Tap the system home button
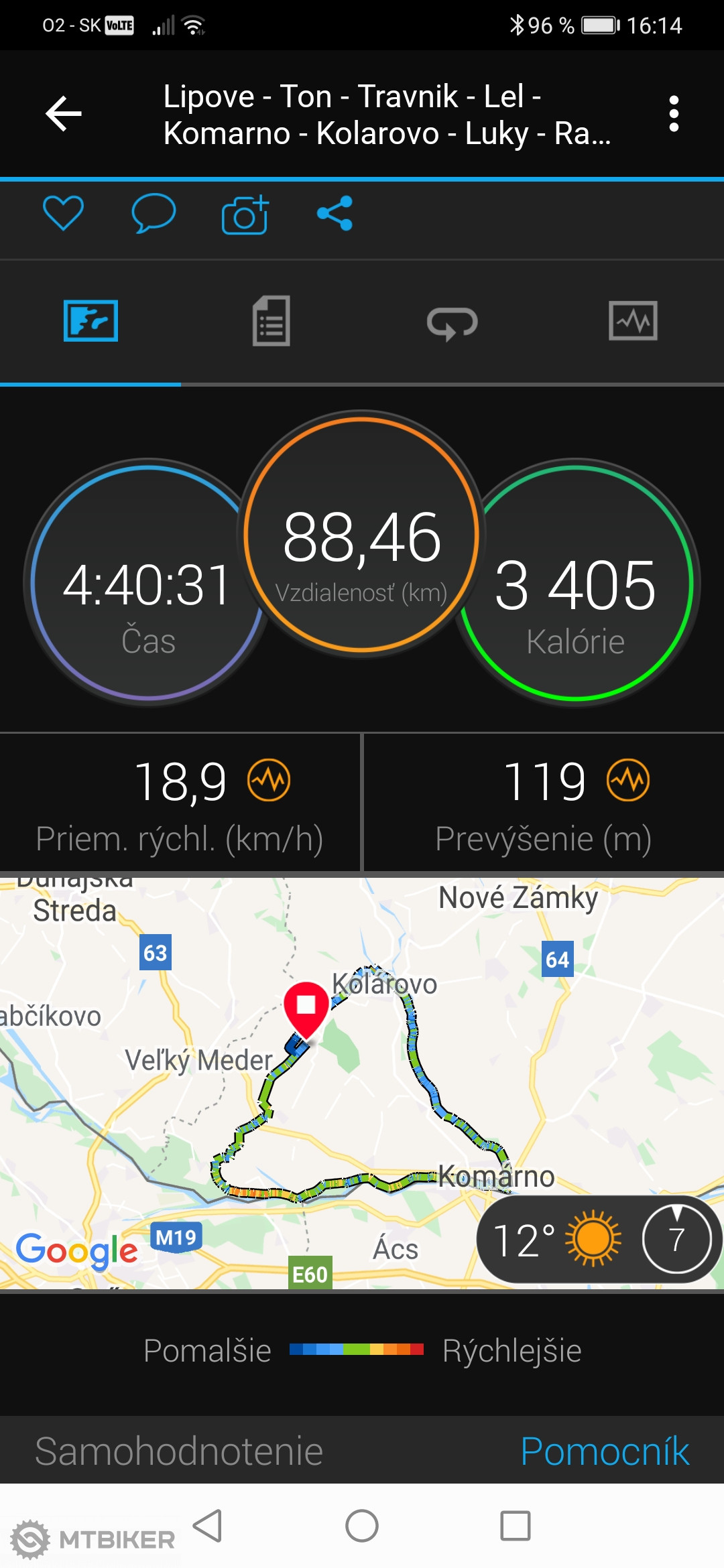This screenshot has width=724, height=1568. tap(362, 1526)
